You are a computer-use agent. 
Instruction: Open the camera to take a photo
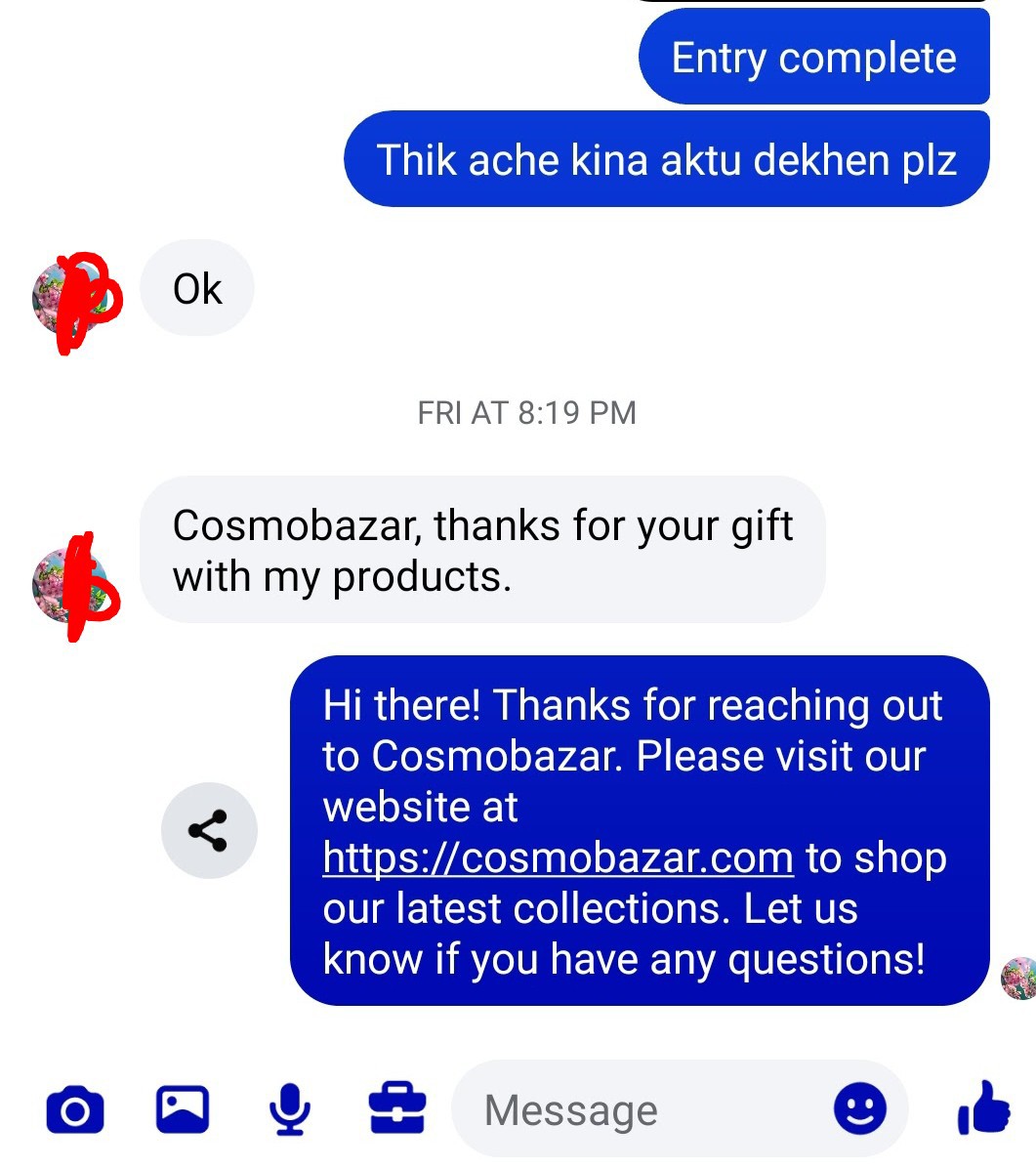point(74,1110)
